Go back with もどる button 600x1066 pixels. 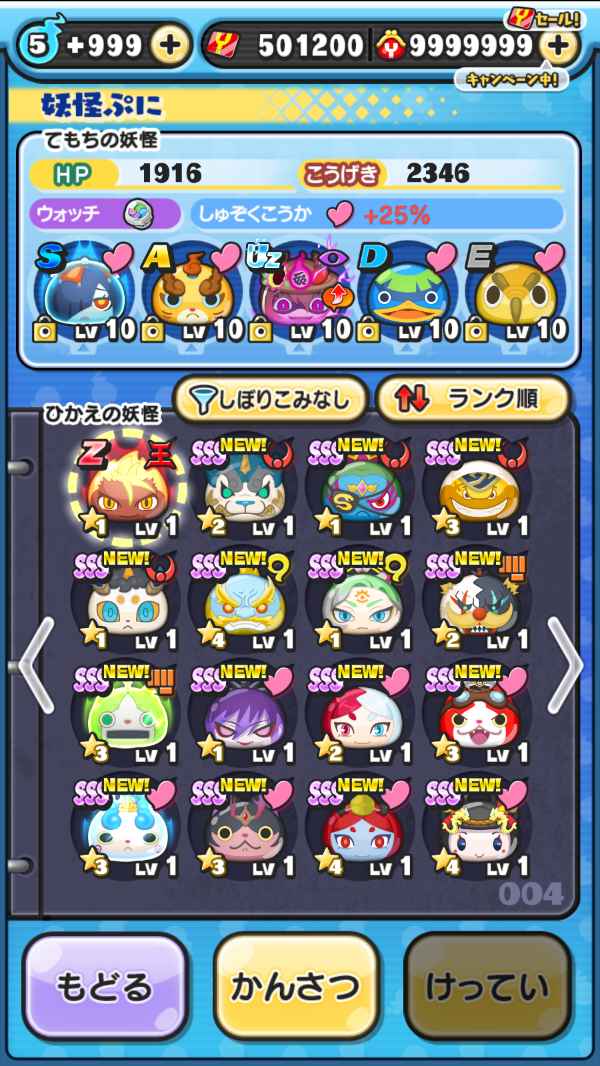[x=105, y=988]
